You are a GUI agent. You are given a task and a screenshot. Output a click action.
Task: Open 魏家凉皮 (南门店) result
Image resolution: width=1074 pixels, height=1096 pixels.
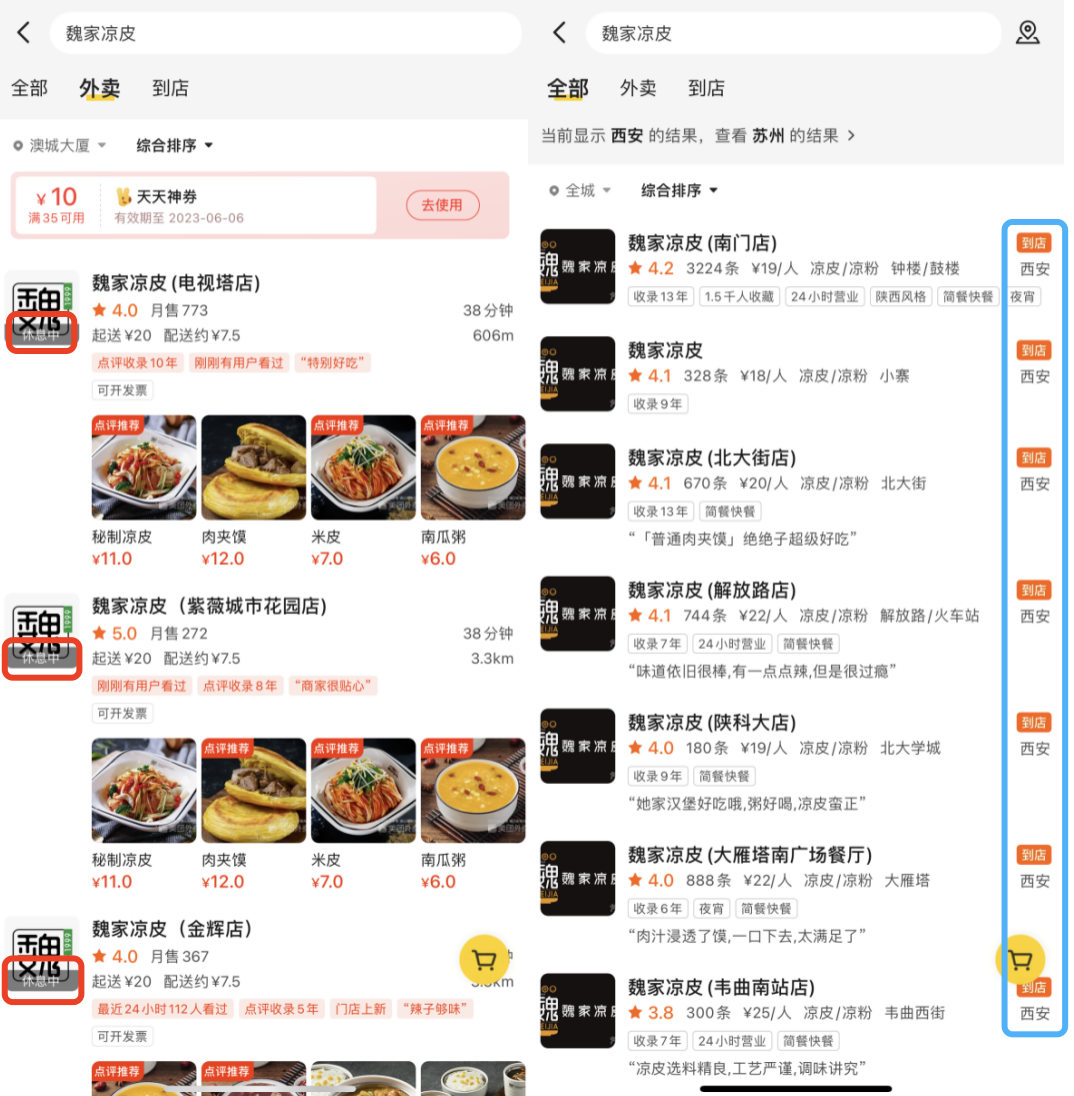point(702,243)
